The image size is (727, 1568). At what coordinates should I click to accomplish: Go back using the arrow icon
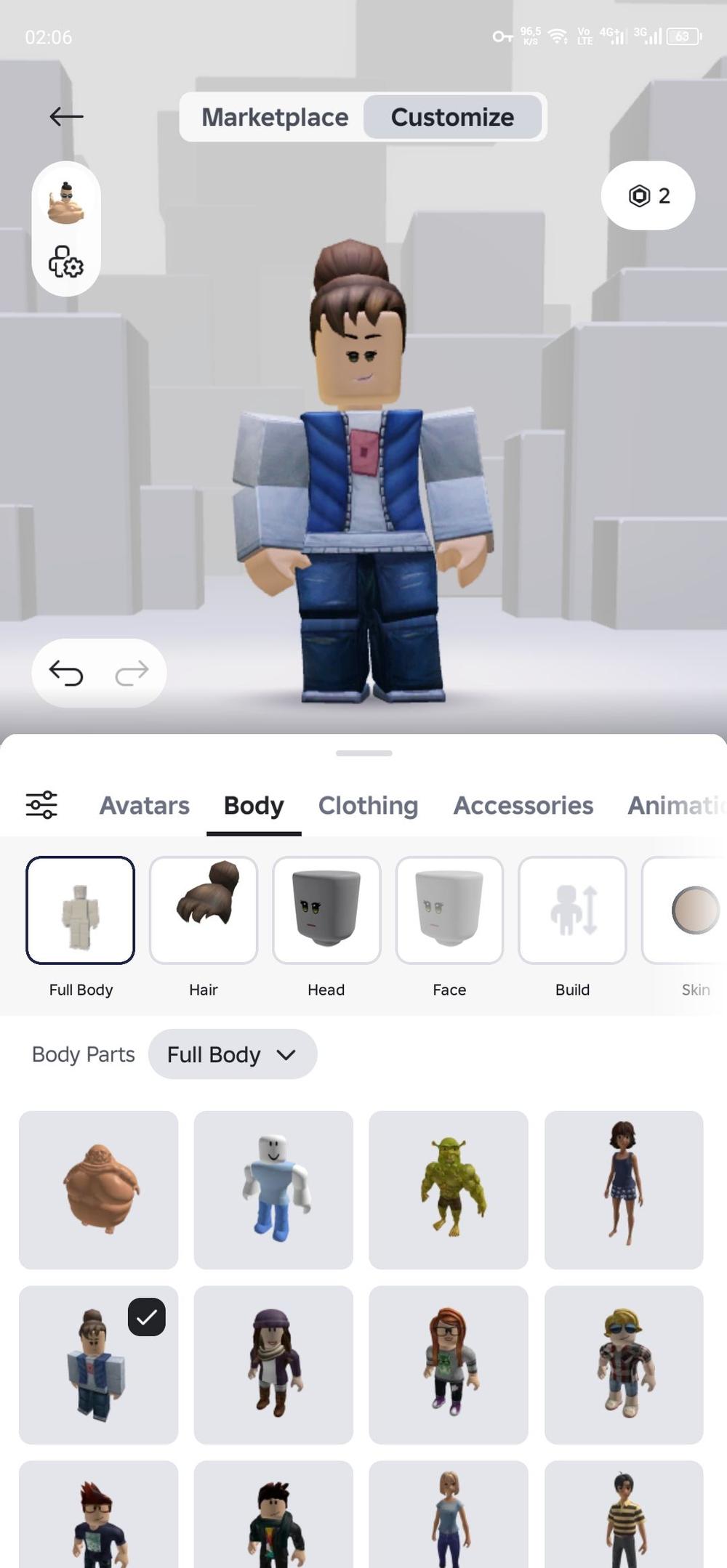coord(66,116)
